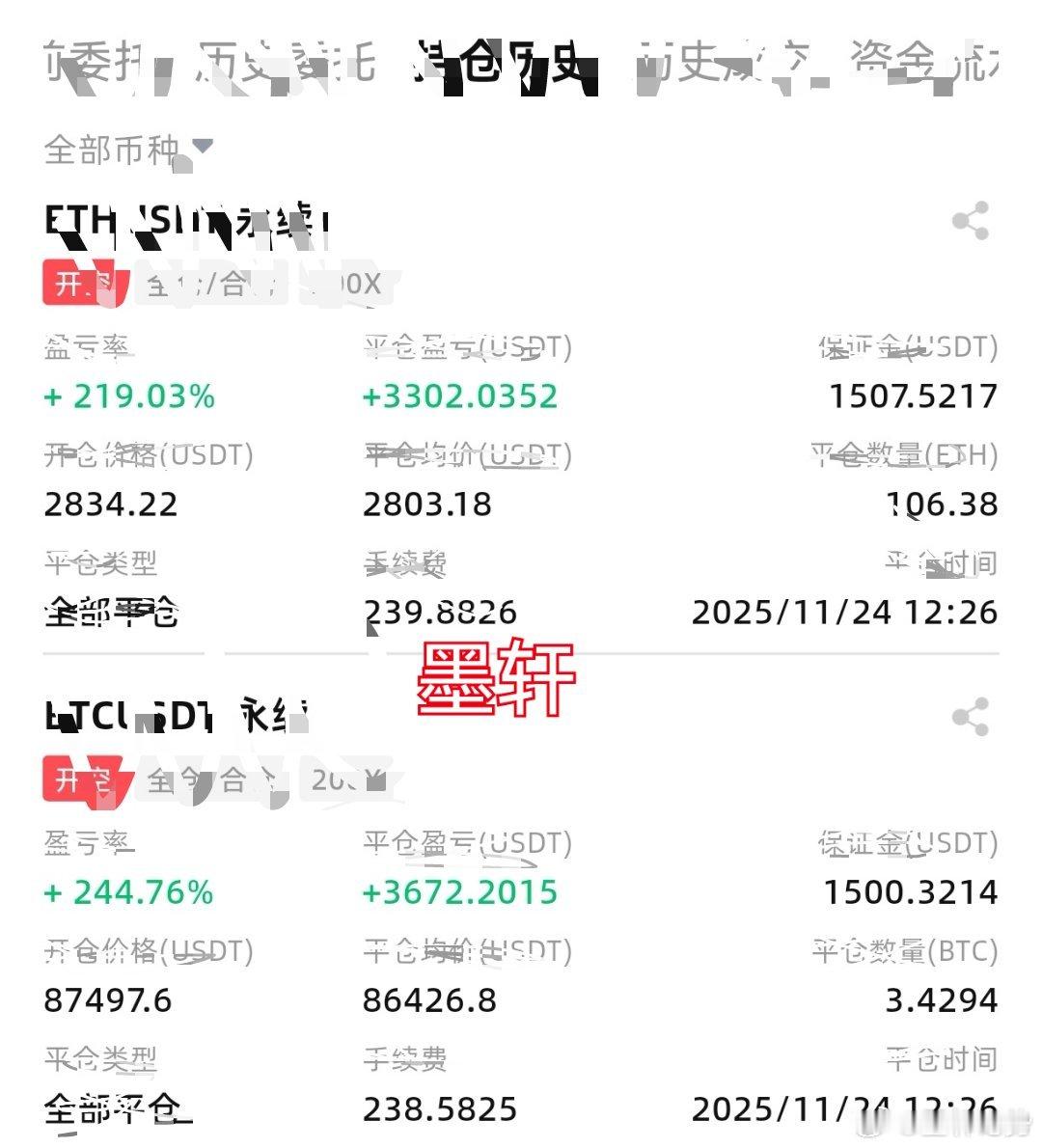Click the 开空 short tag on the ETH record
The width and height of the screenshot is (1042, 1148).
(83, 284)
